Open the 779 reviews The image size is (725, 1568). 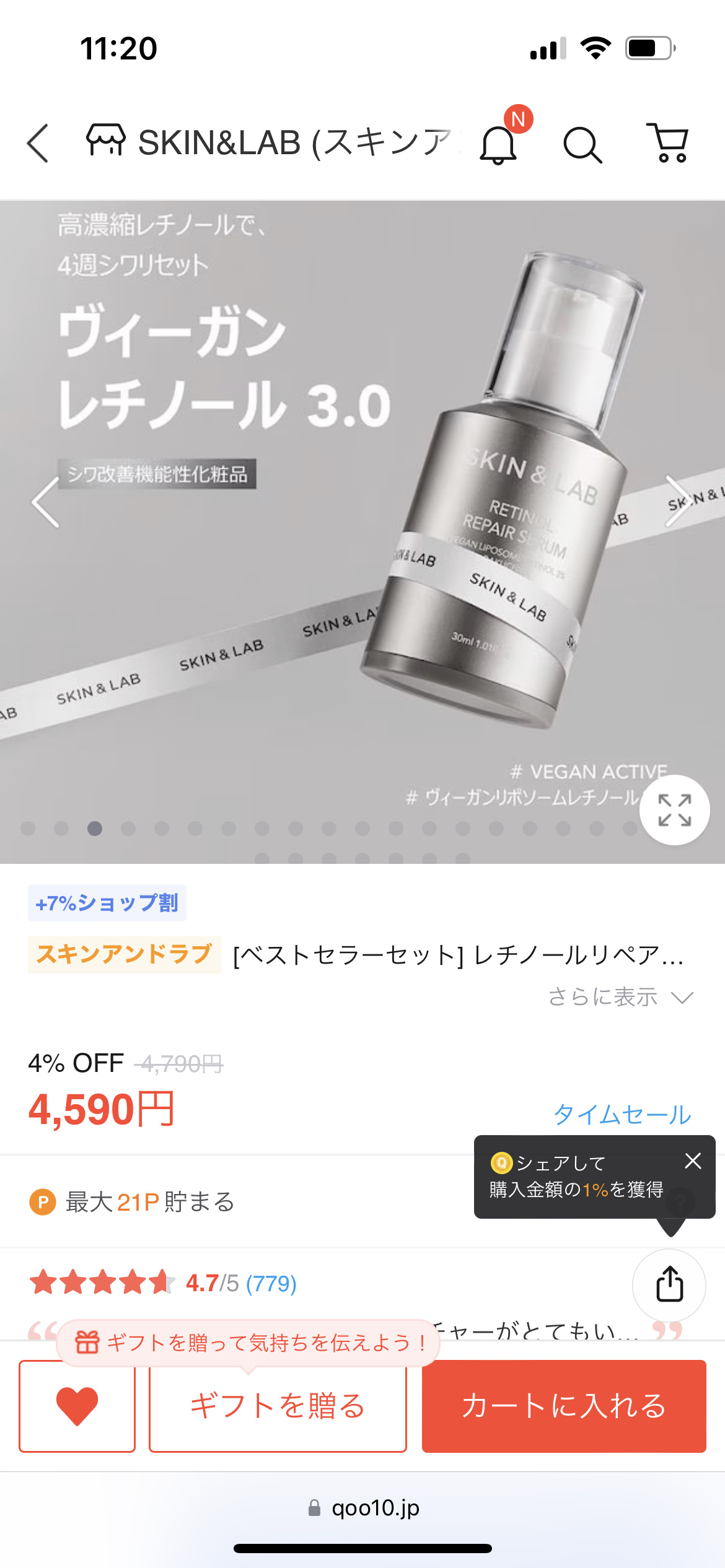[271, 1284]
